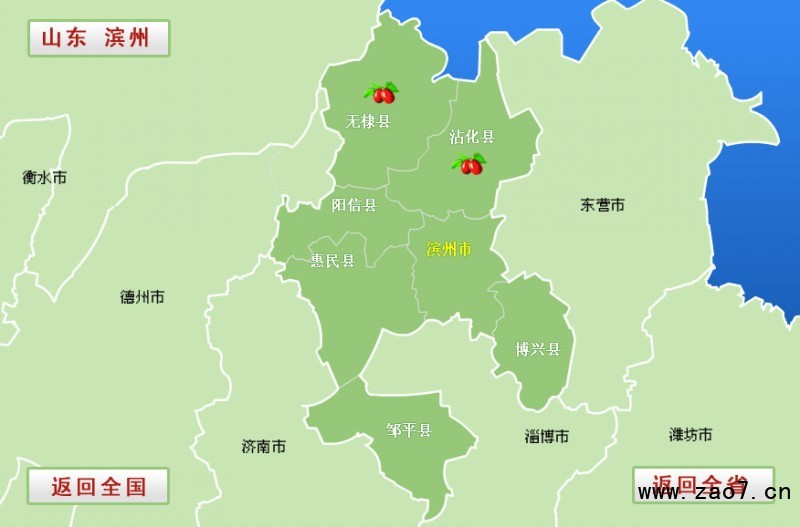Select 沾化县 region on the map

471,137
